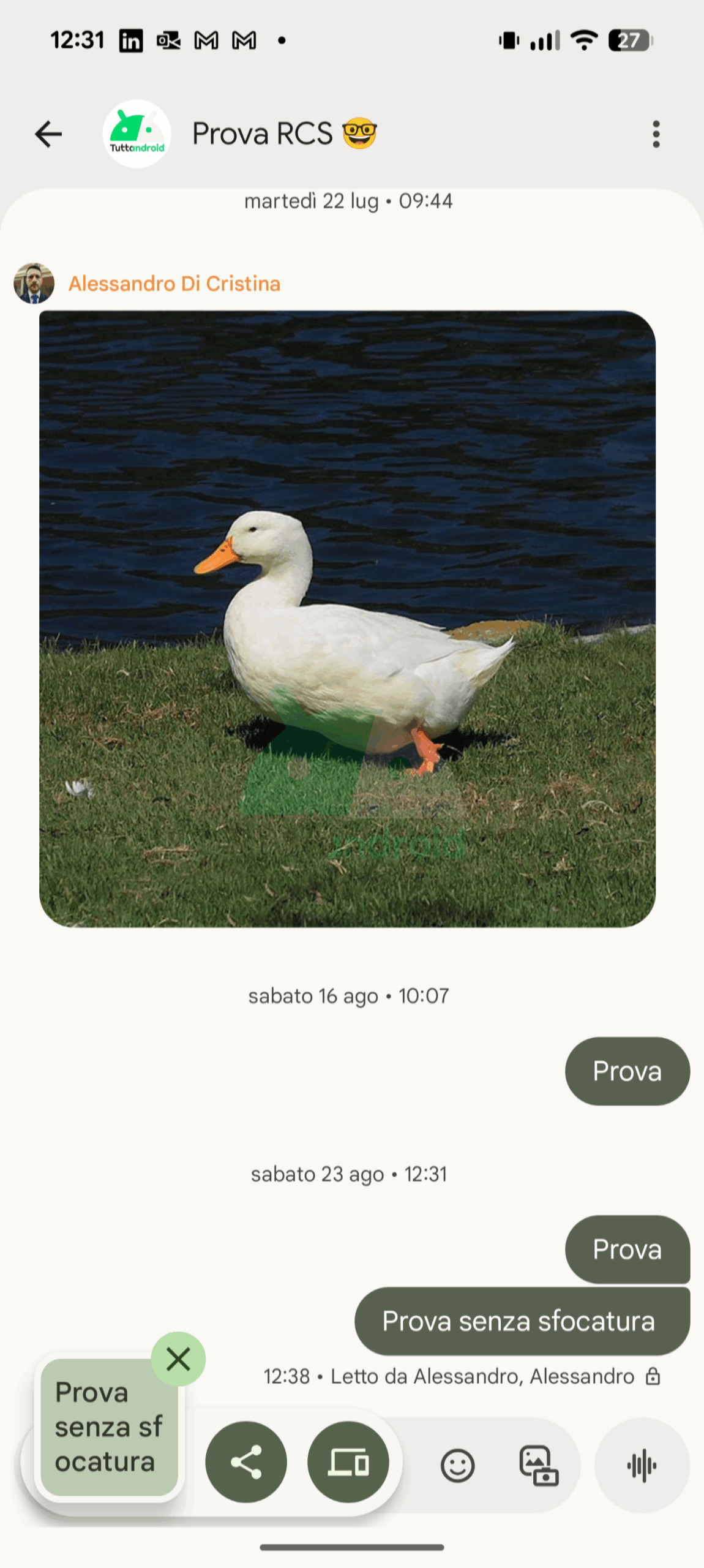View the duck photo full screen
The width and height of the screenshot is (704, 1568).
pyautogui.click(x=347, y=619)
